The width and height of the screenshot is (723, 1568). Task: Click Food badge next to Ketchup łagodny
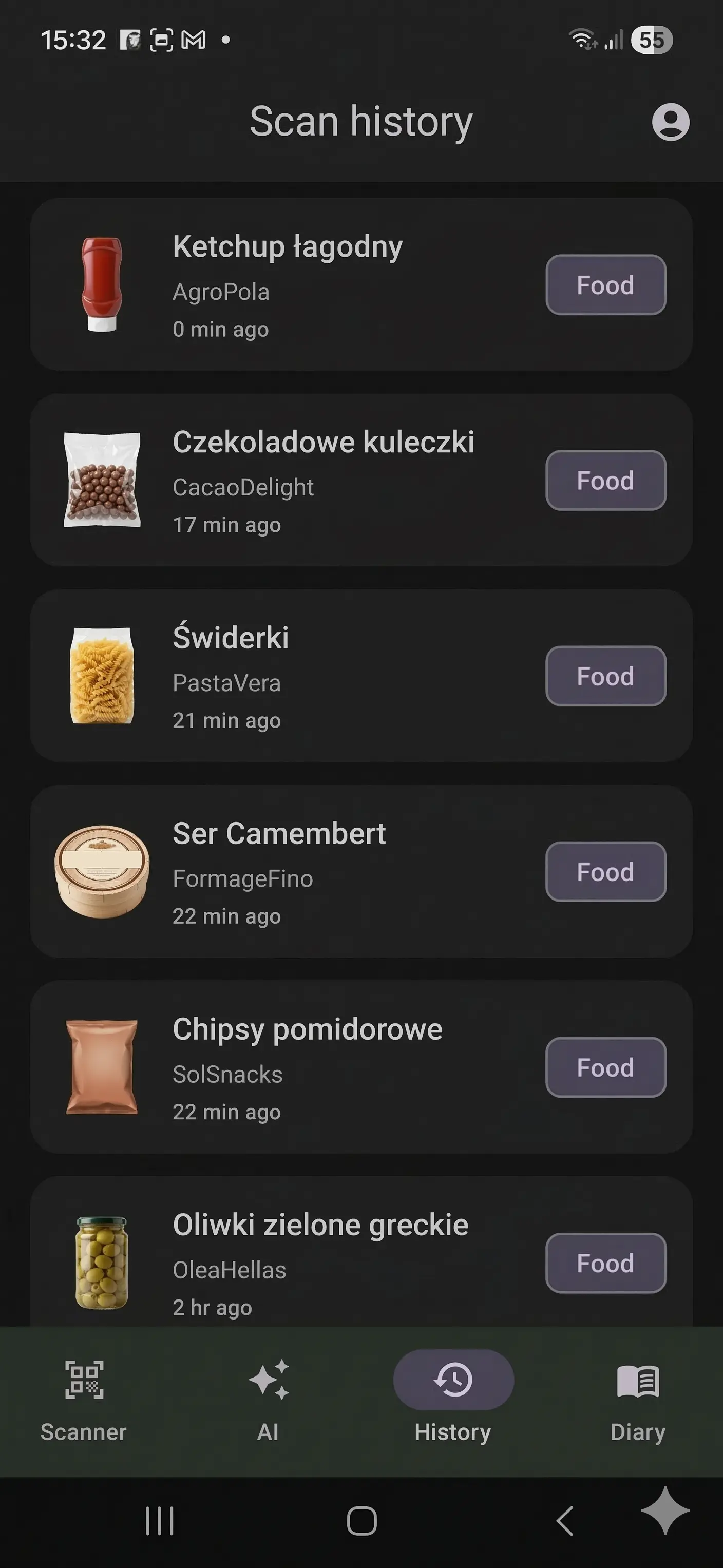click(x=605, y=285)
